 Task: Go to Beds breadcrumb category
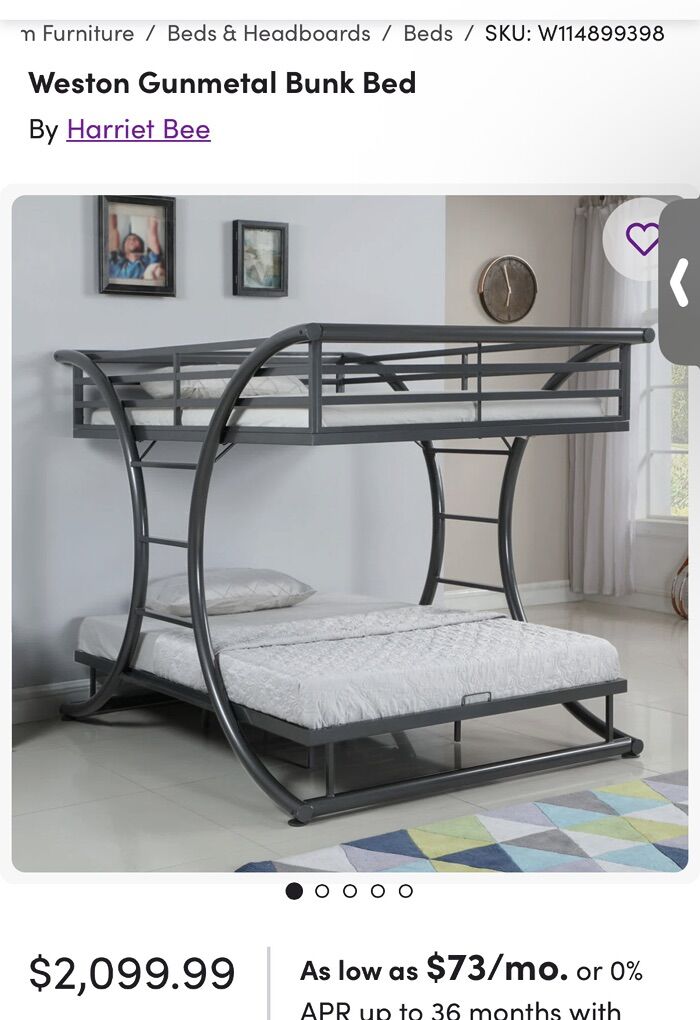(x=428, y=33)
